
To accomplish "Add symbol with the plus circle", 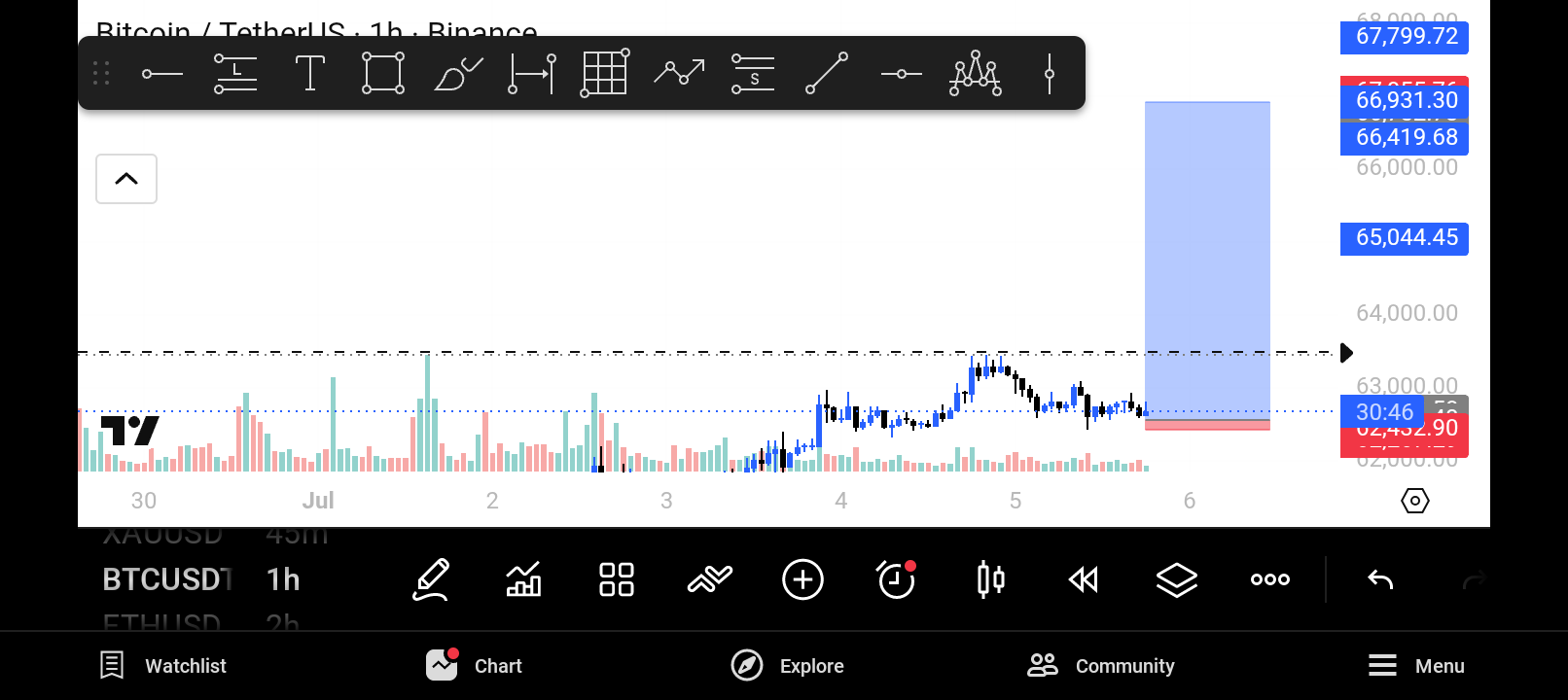I will [x=803, y=580].
